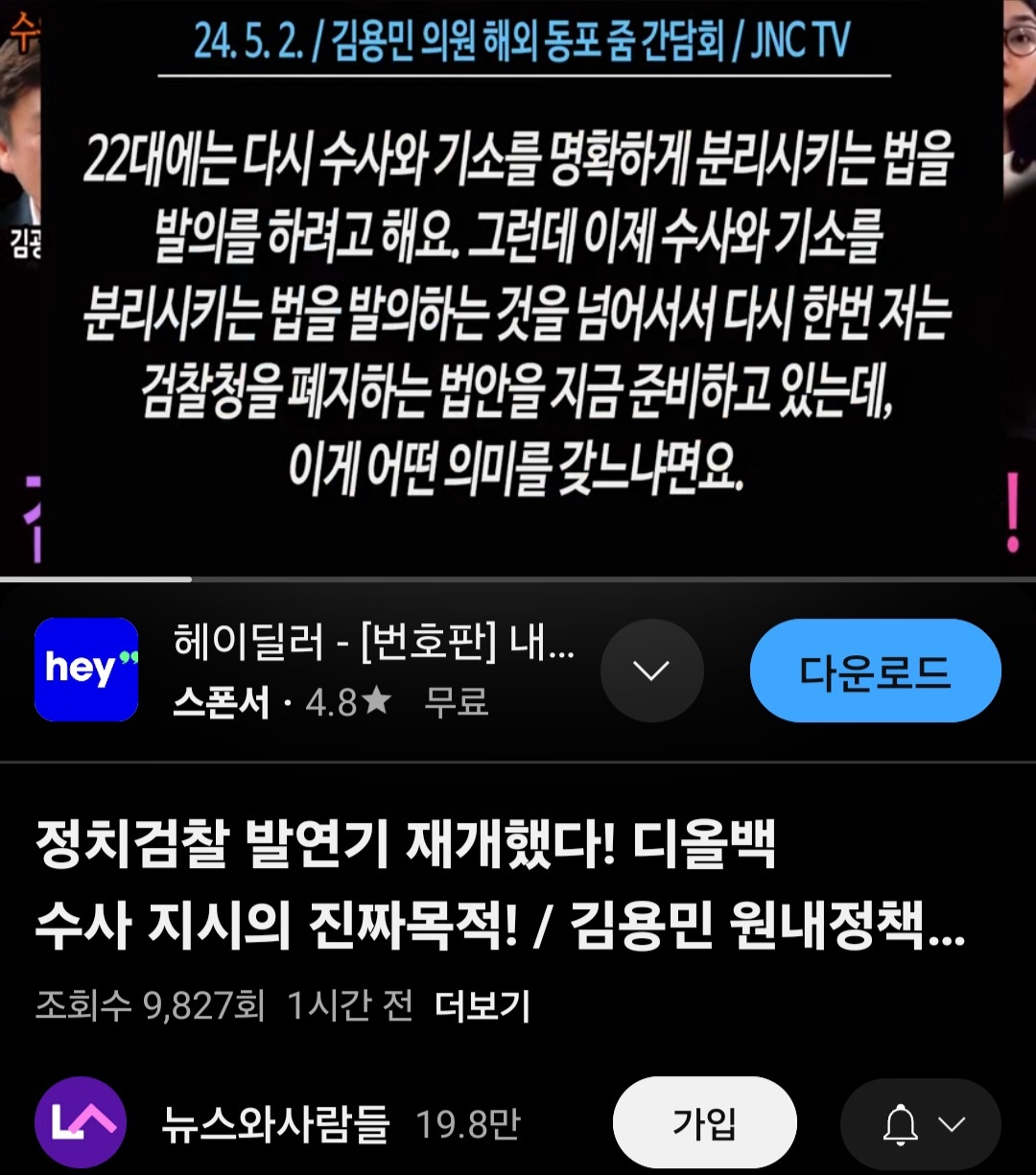Image resolution: width=1036 pixels, height=1175 pixels.
Task: Open notification bell settings dropdown
Action: click(921, 1123)
